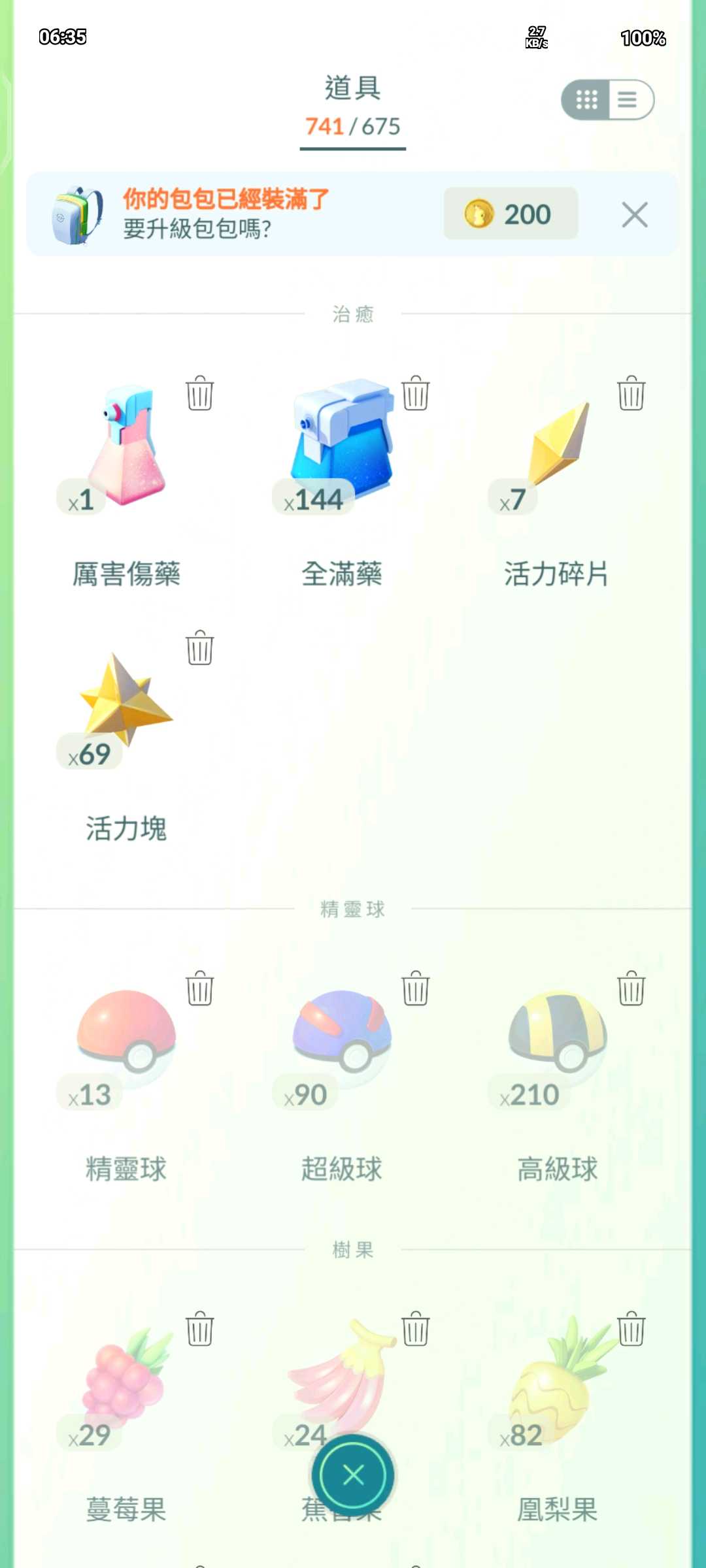
Task: Switch to the grid view layout
Action: point(586,100)
